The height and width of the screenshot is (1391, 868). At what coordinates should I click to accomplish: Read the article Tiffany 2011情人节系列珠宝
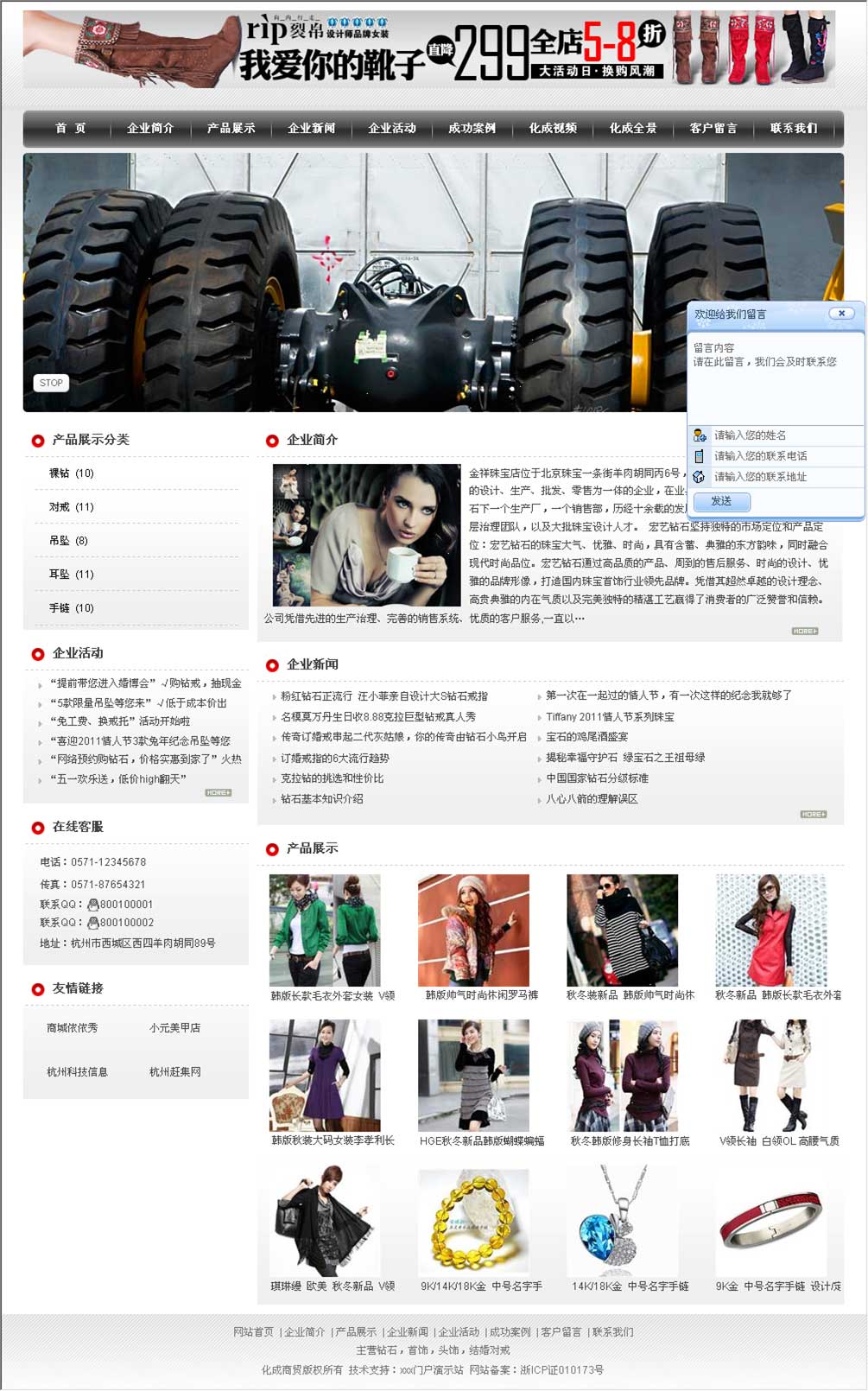(610, 717)
